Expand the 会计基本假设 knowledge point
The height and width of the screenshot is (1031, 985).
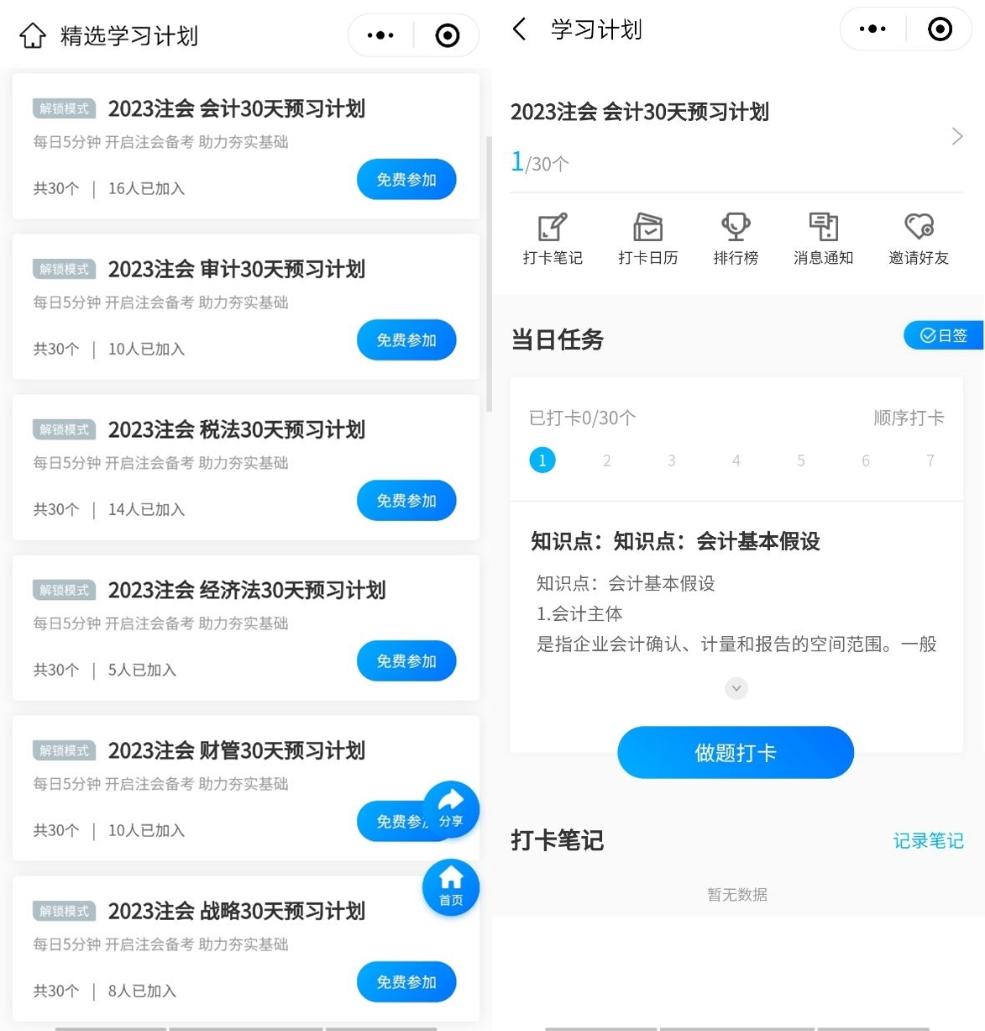[737, 688]
